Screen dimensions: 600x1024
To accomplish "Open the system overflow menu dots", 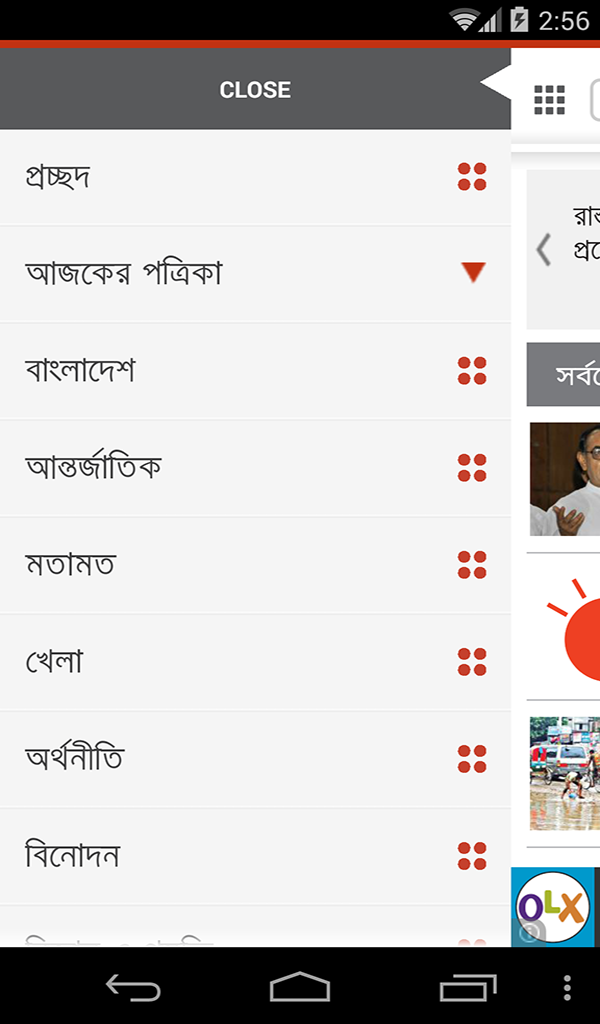I will [x=567, y=988].
